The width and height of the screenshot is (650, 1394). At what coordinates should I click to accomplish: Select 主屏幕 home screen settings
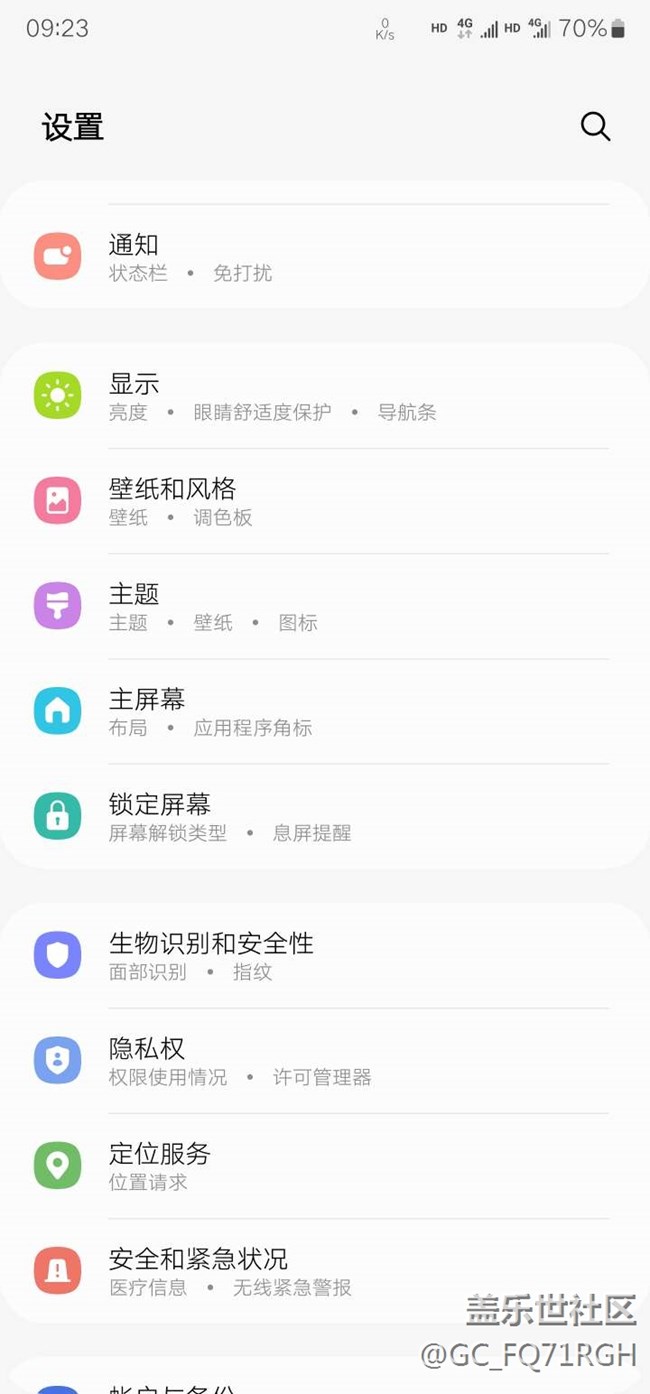tap(325, 711)
